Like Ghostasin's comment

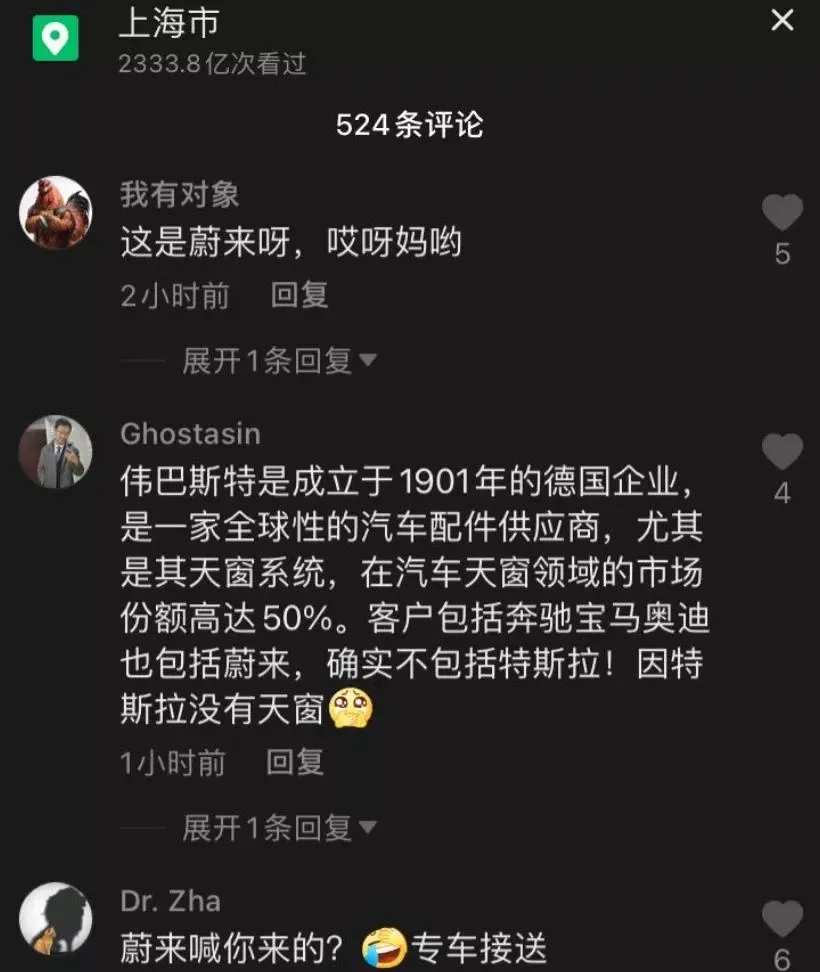point(782,452)
